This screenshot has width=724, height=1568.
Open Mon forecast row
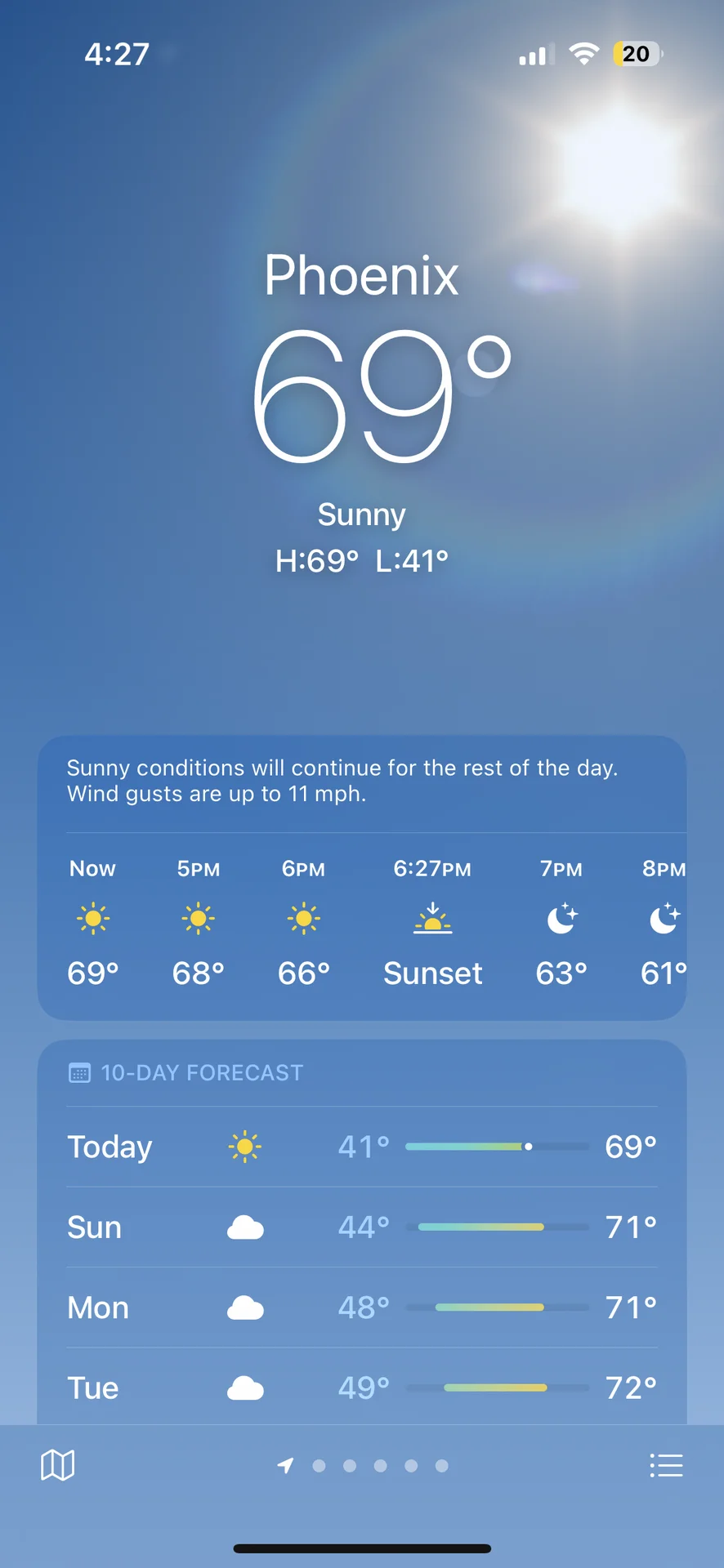361,1307
